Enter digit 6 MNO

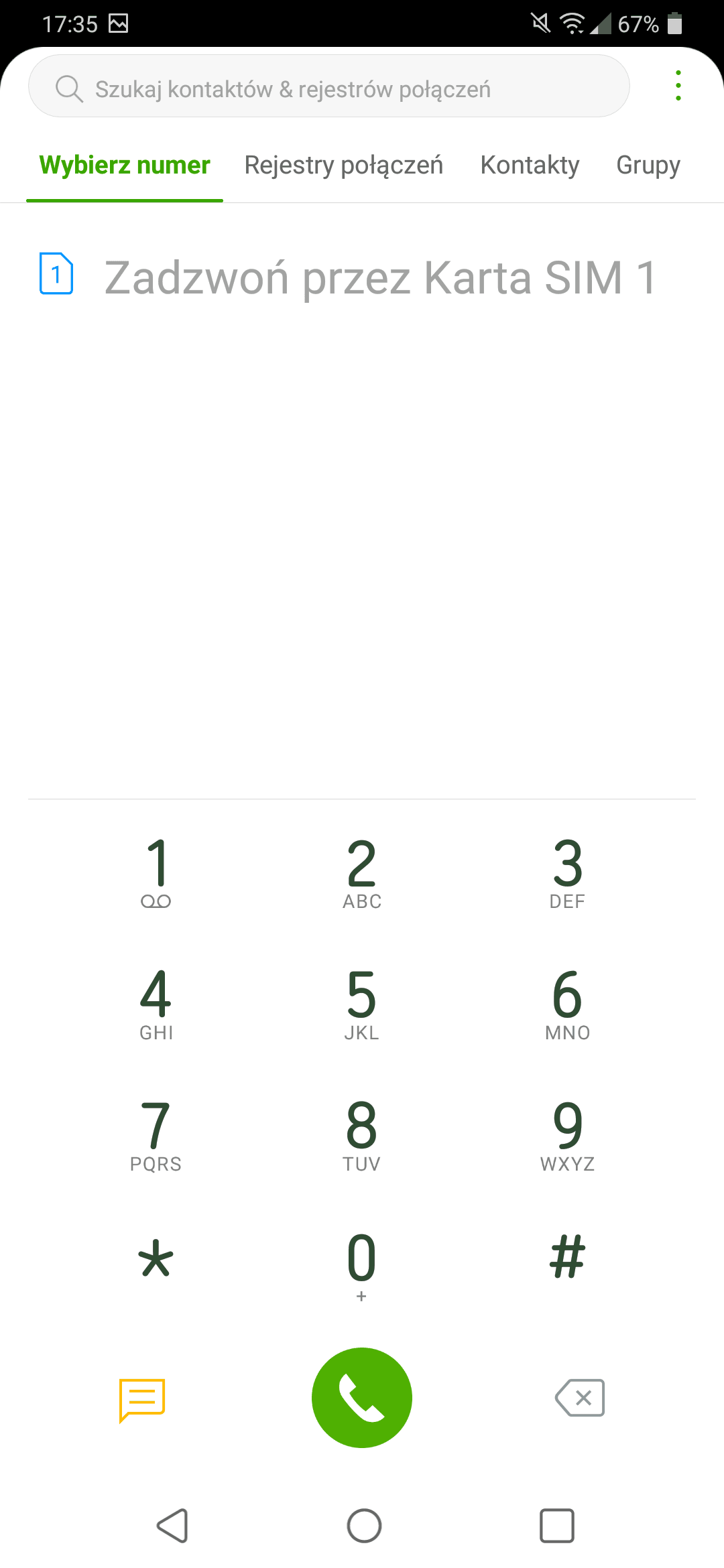[567, 1002]
